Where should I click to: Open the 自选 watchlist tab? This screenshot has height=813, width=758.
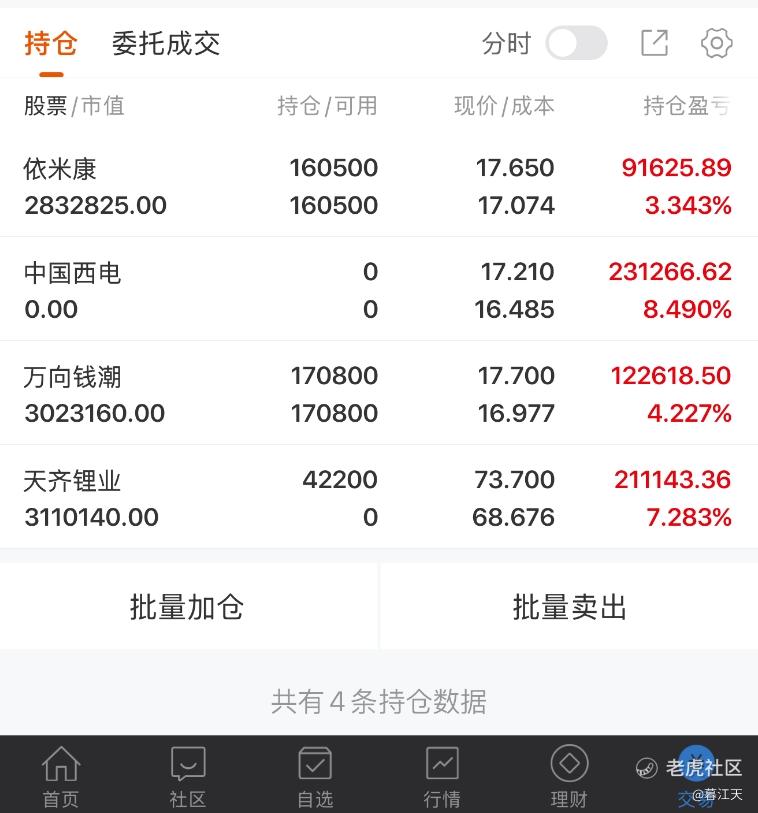[315, 776]
